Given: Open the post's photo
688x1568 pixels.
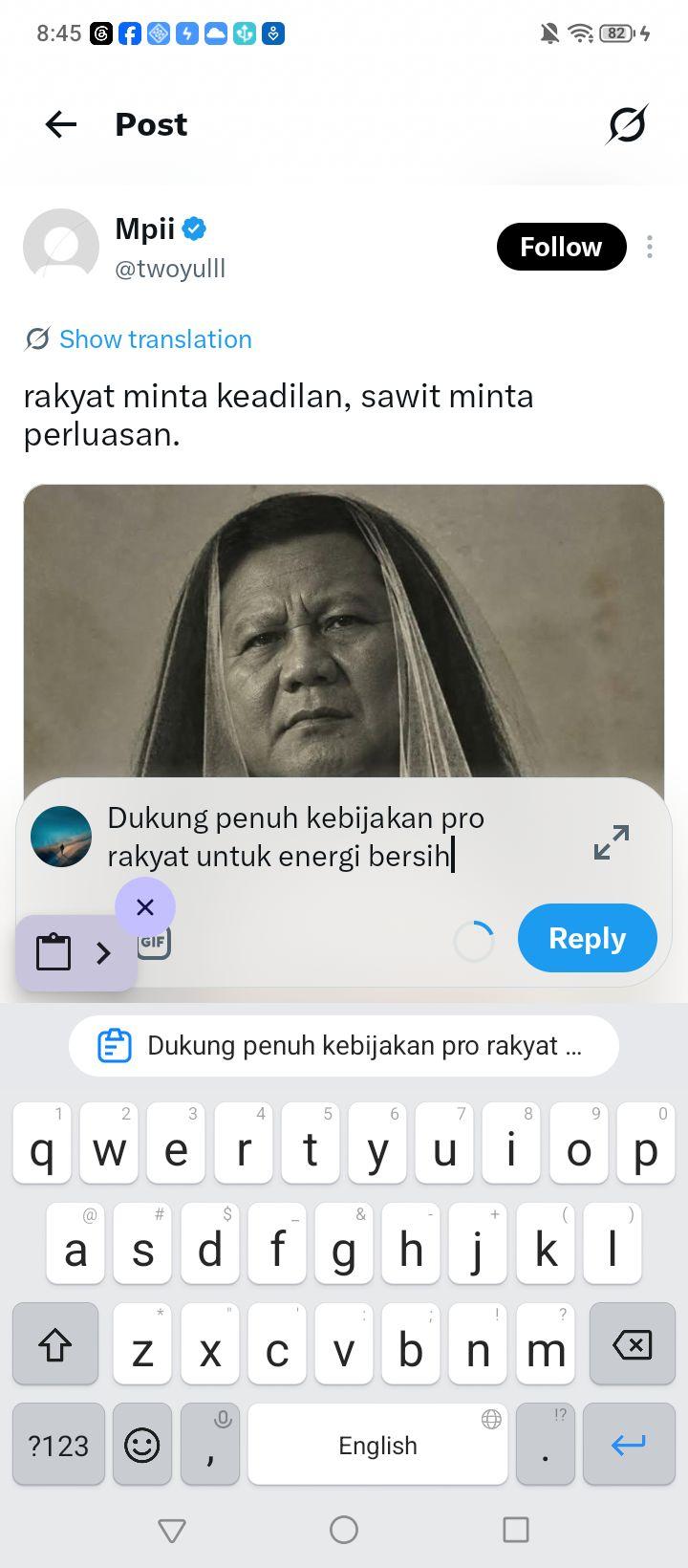Looking at the screenshot, I should (x=344, y=631).
